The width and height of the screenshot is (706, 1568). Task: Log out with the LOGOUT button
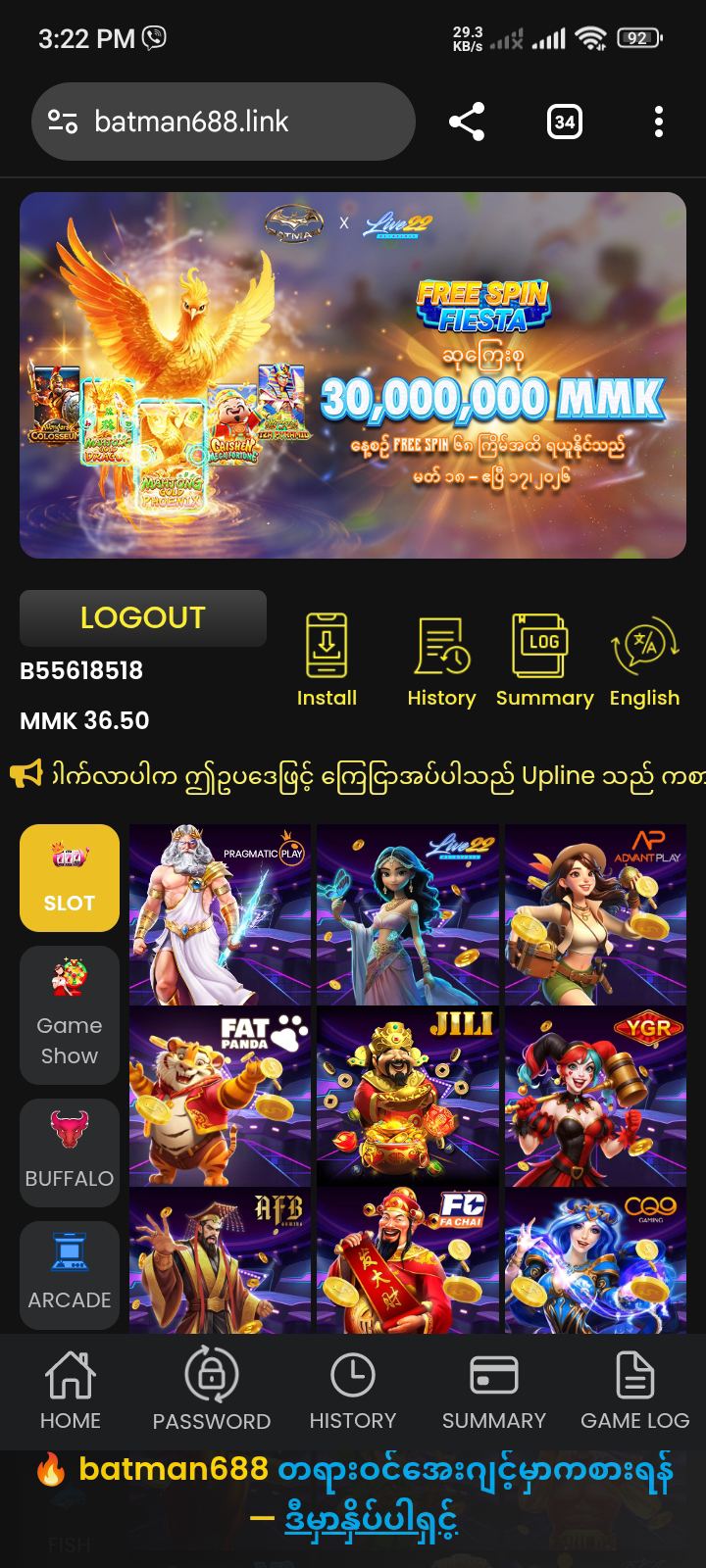click(x=143, y=617)
